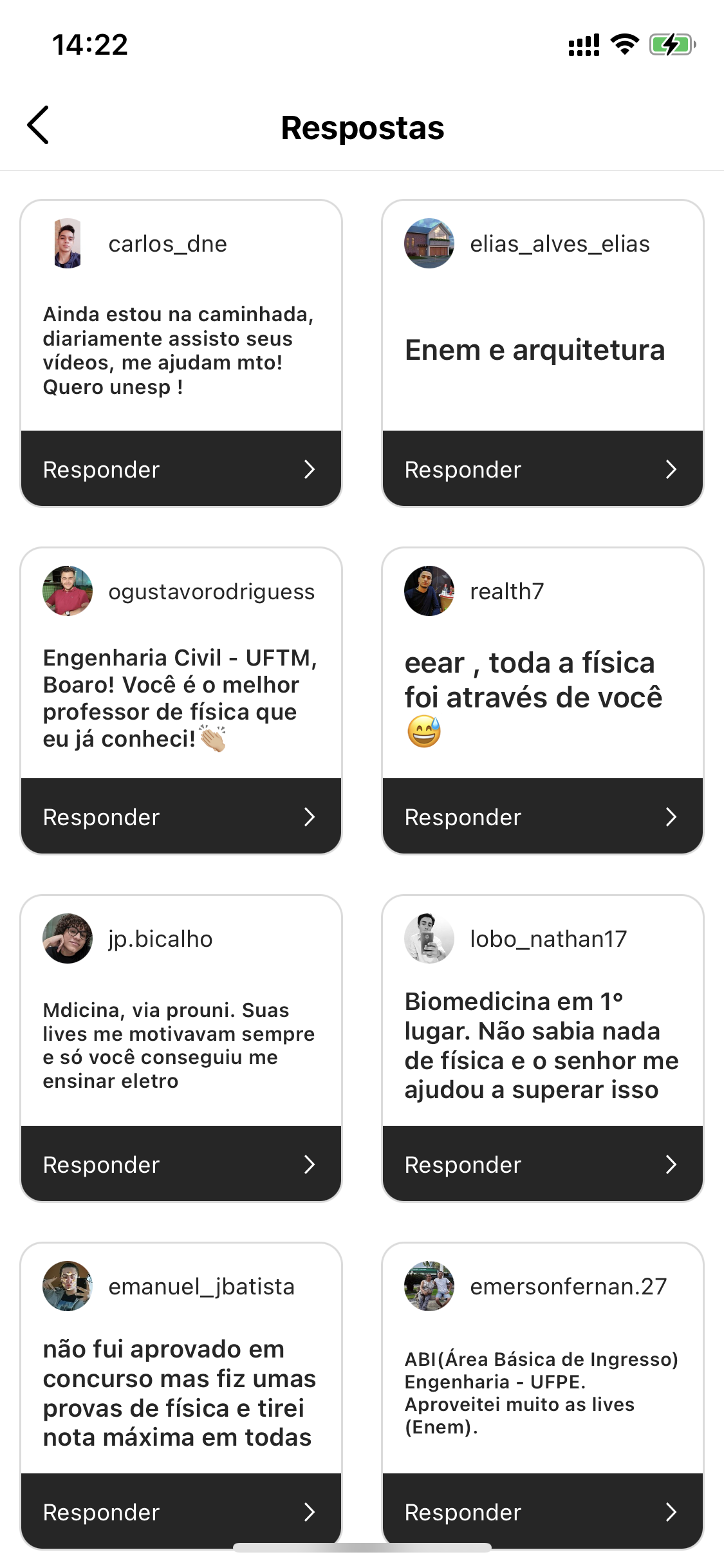Open lobo_nathan17's profile avatar
Viewport: 724px width, 1568px height.
(x=429, y=938)
